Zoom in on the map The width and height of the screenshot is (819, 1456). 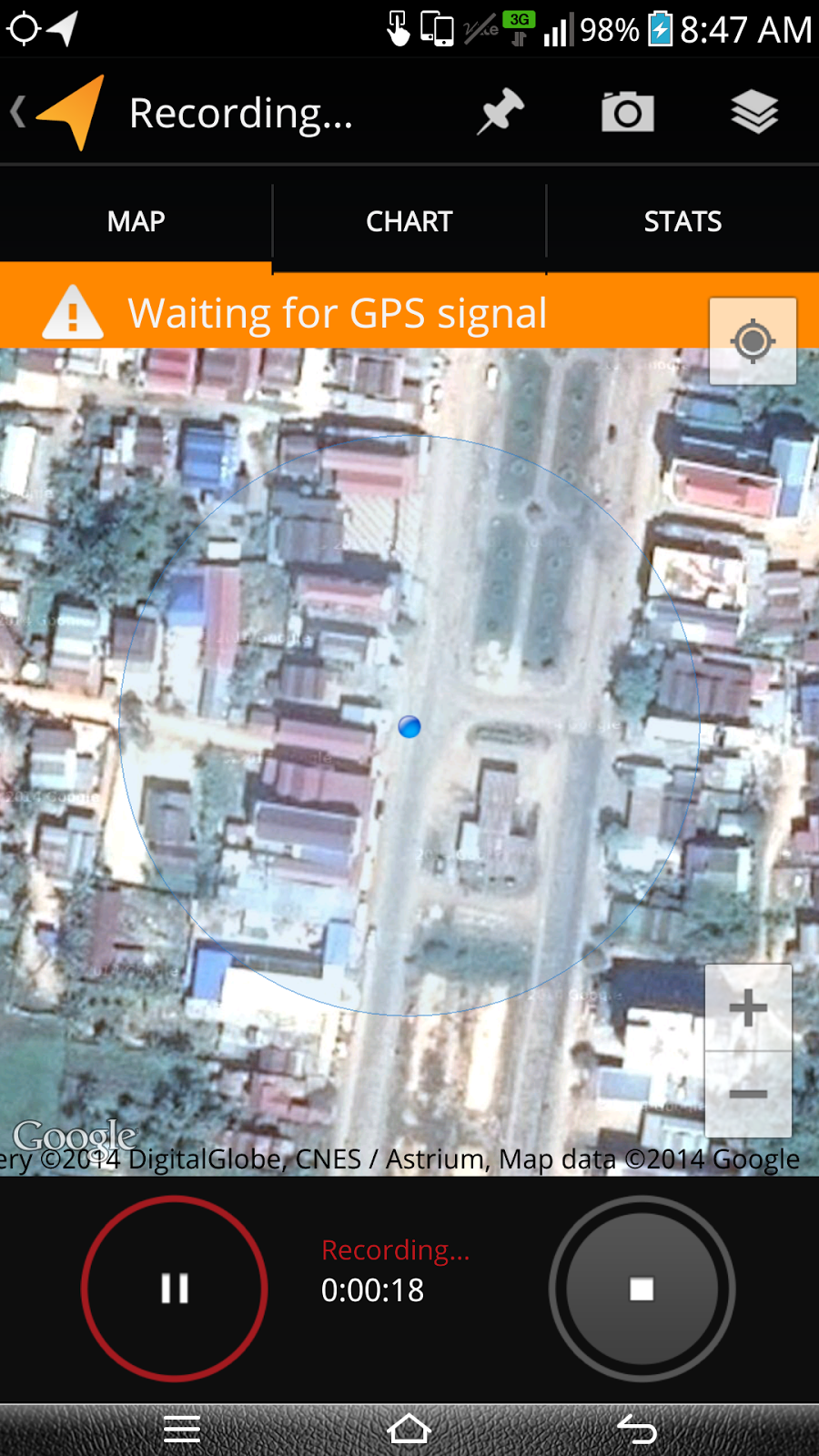[x=748, y=1008]
